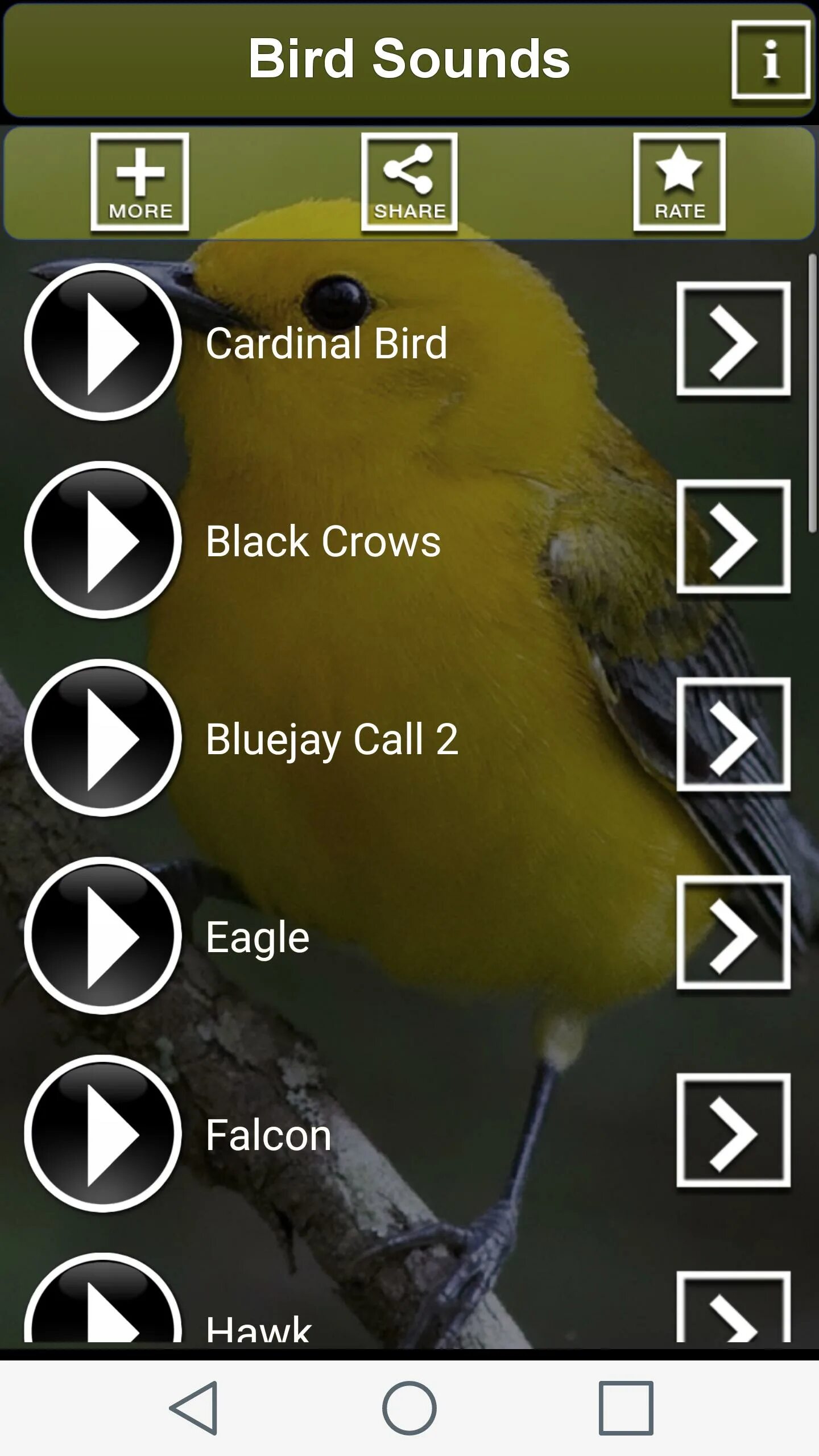Go to the home screen
Image resolution: width=819 pixels, height=1456 pixels.
click(x=409, y=1408)
